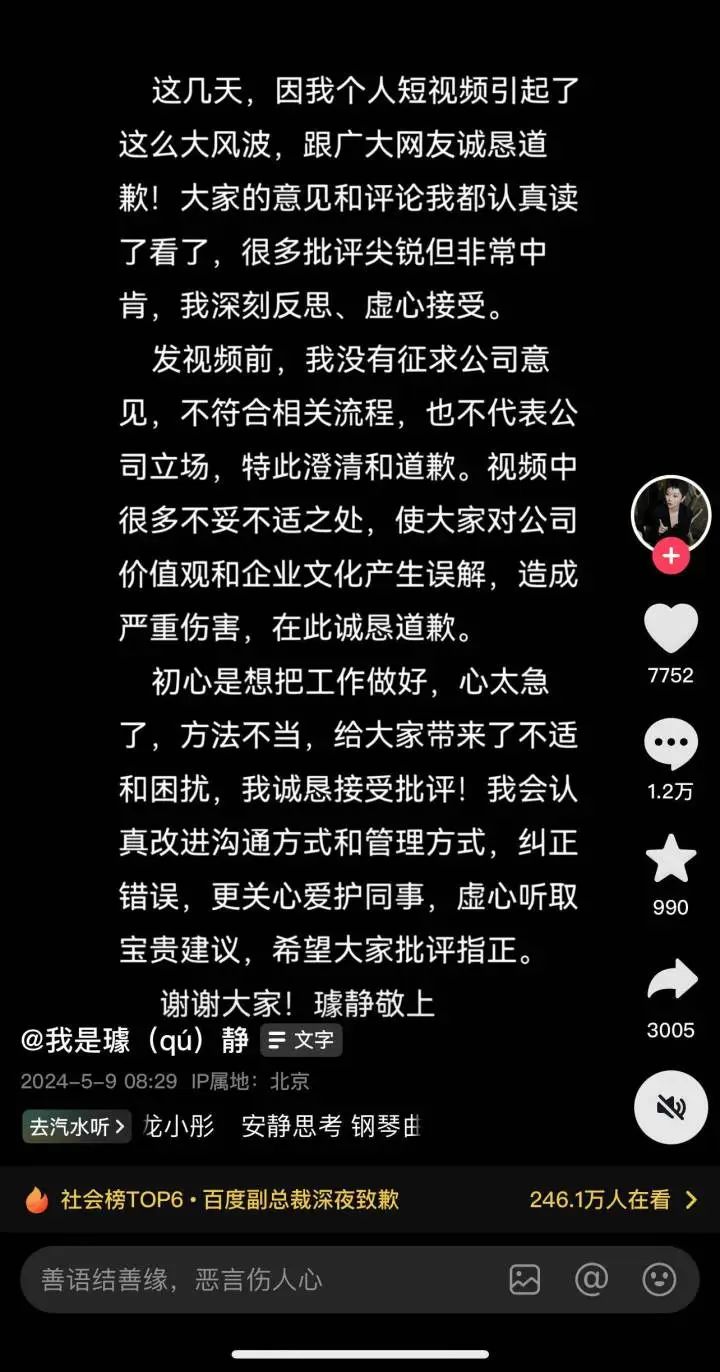This screenshot has width=720, height=1372.
Task: Open the comments section
Action: (x=670, y=745)
